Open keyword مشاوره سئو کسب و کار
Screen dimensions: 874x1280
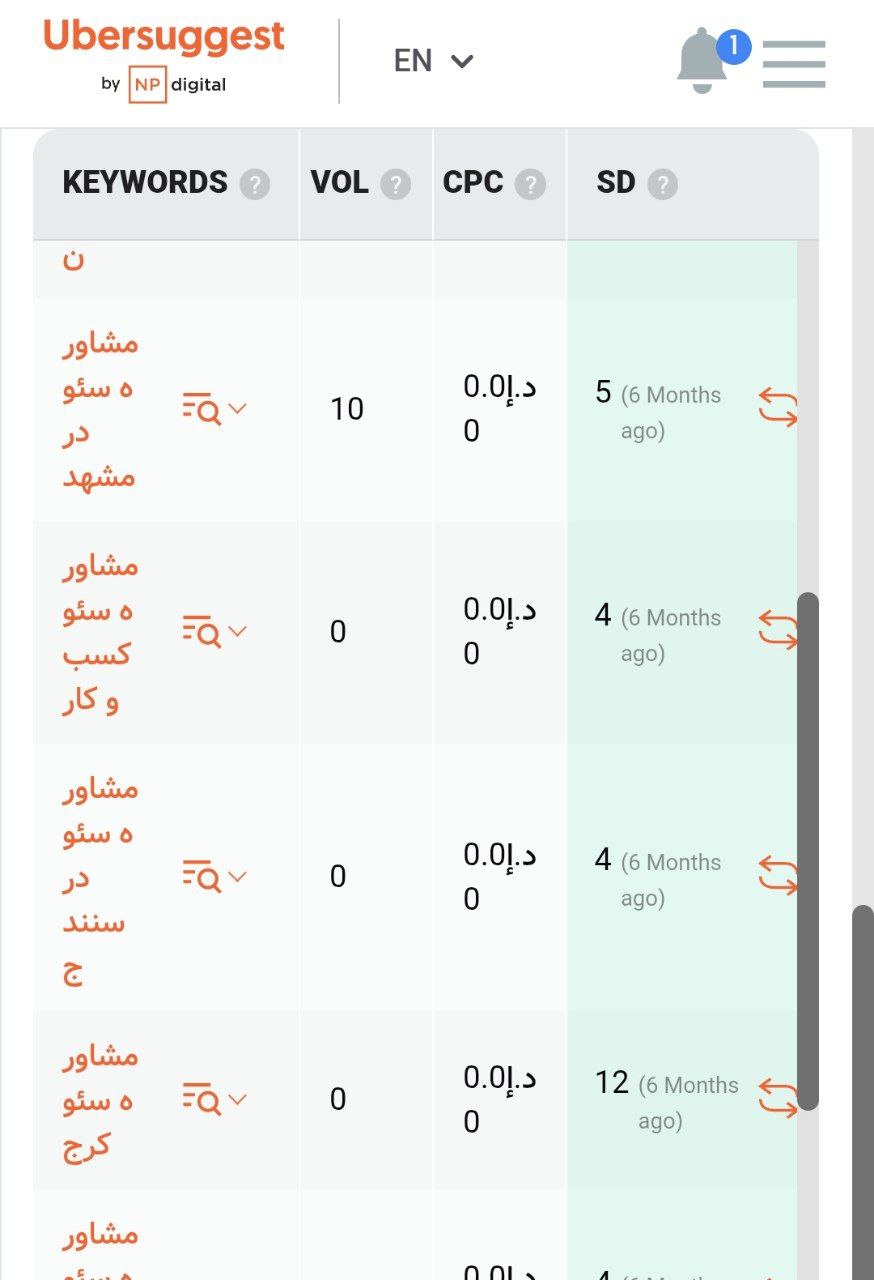point(99,632)
